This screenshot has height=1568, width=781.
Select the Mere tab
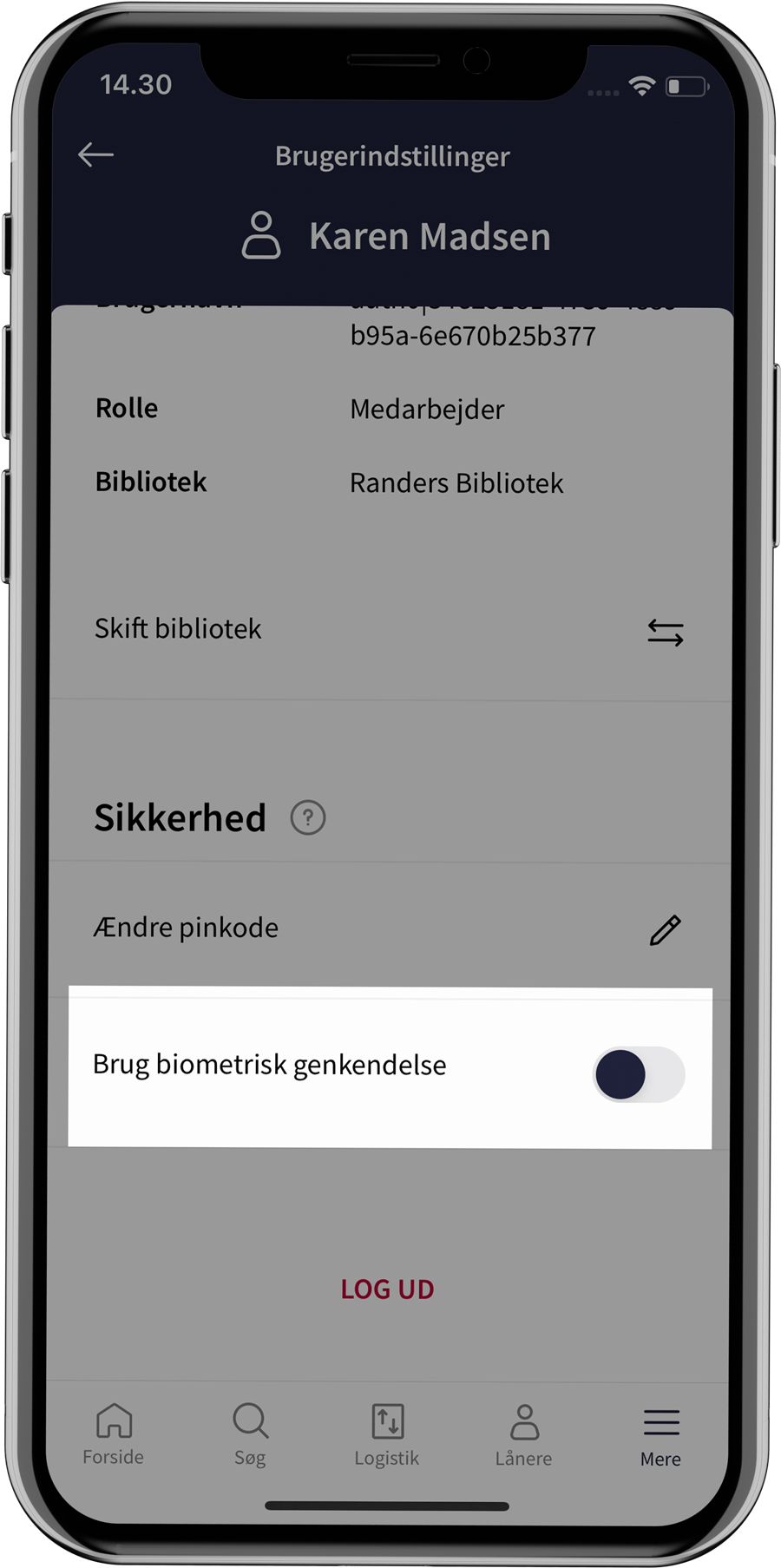pos(660,1435)
